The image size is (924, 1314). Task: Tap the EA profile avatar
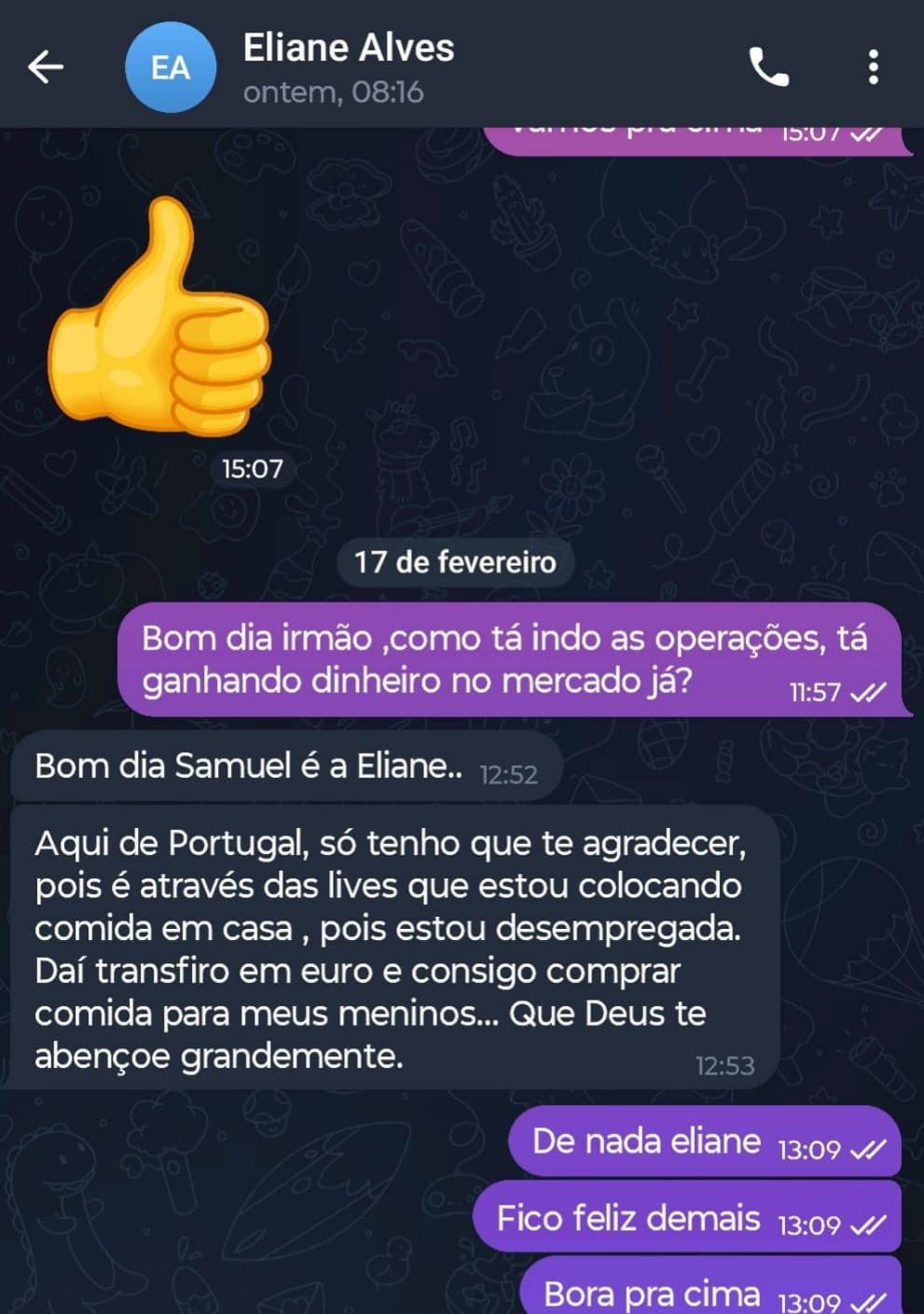(171, 66)
